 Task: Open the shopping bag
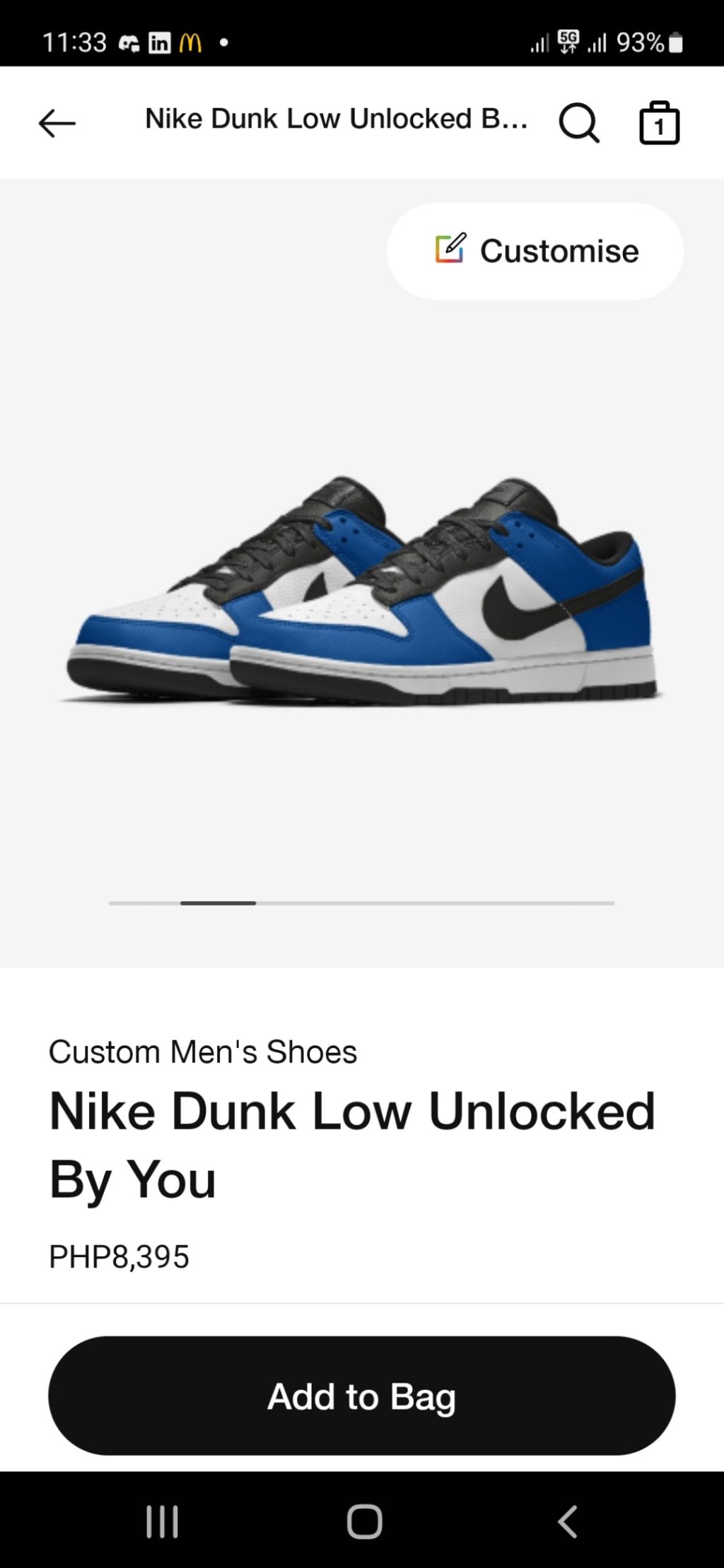tap(659, 124)
